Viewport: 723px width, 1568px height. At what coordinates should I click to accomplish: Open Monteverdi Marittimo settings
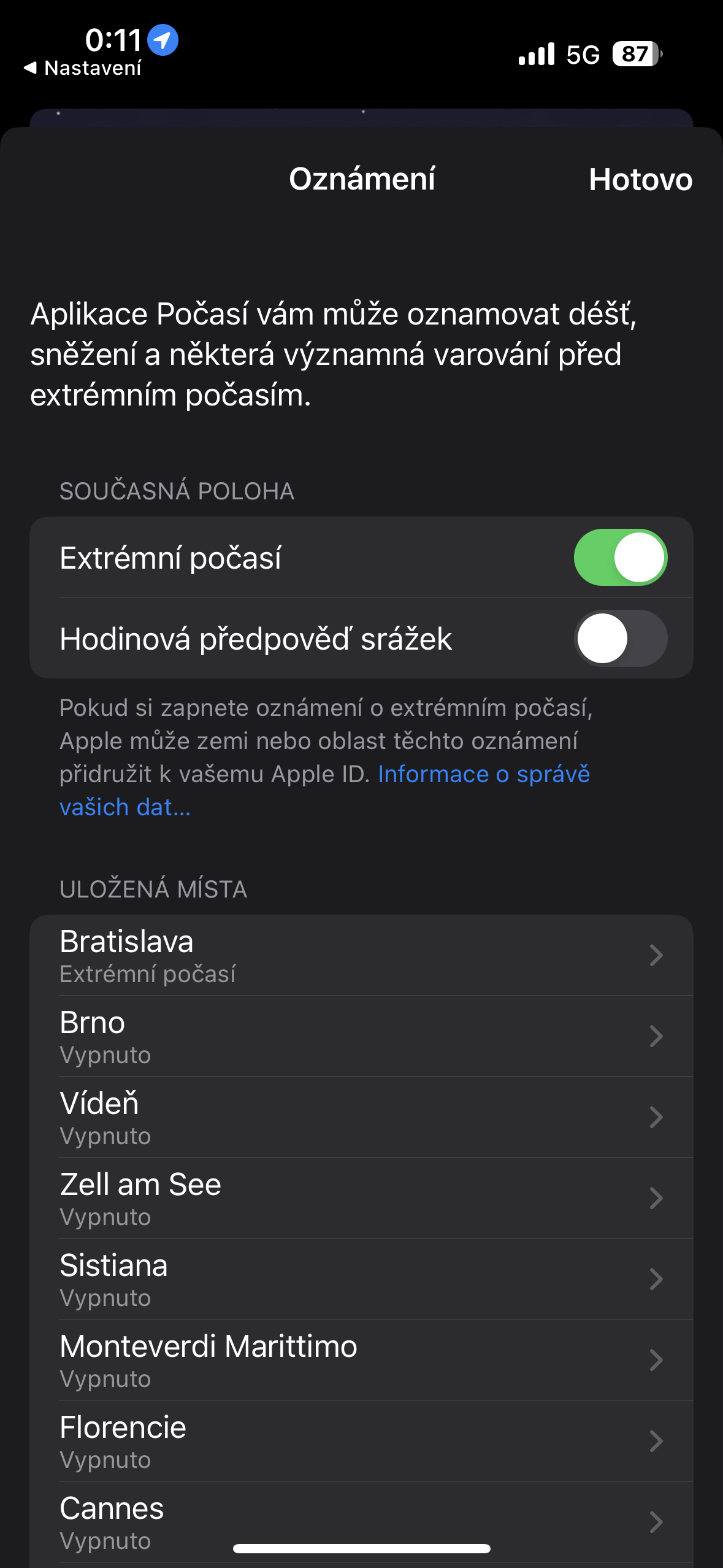(362, 1360)
